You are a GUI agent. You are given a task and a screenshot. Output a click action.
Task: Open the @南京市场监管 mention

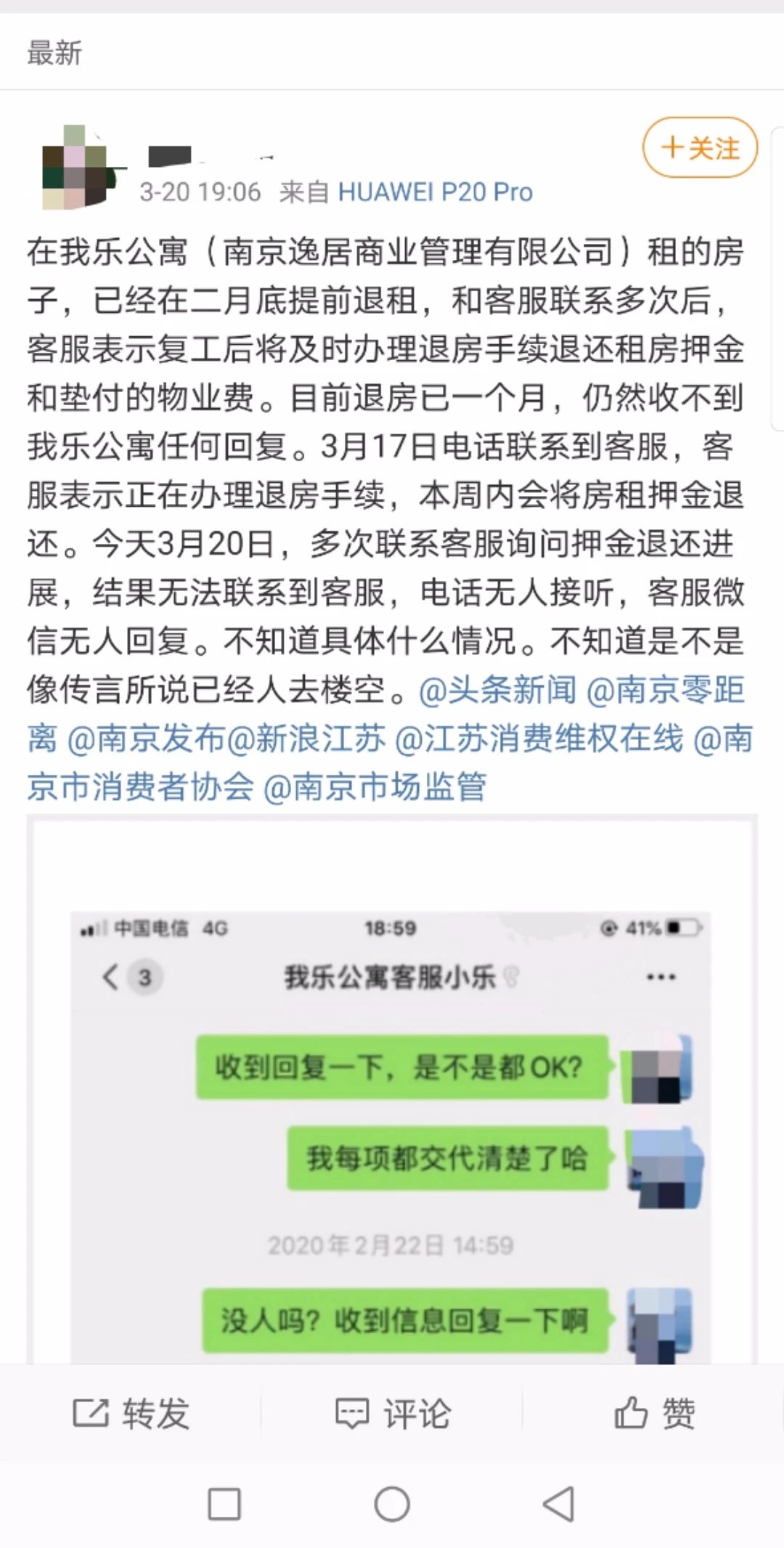[x=375, y=787]
